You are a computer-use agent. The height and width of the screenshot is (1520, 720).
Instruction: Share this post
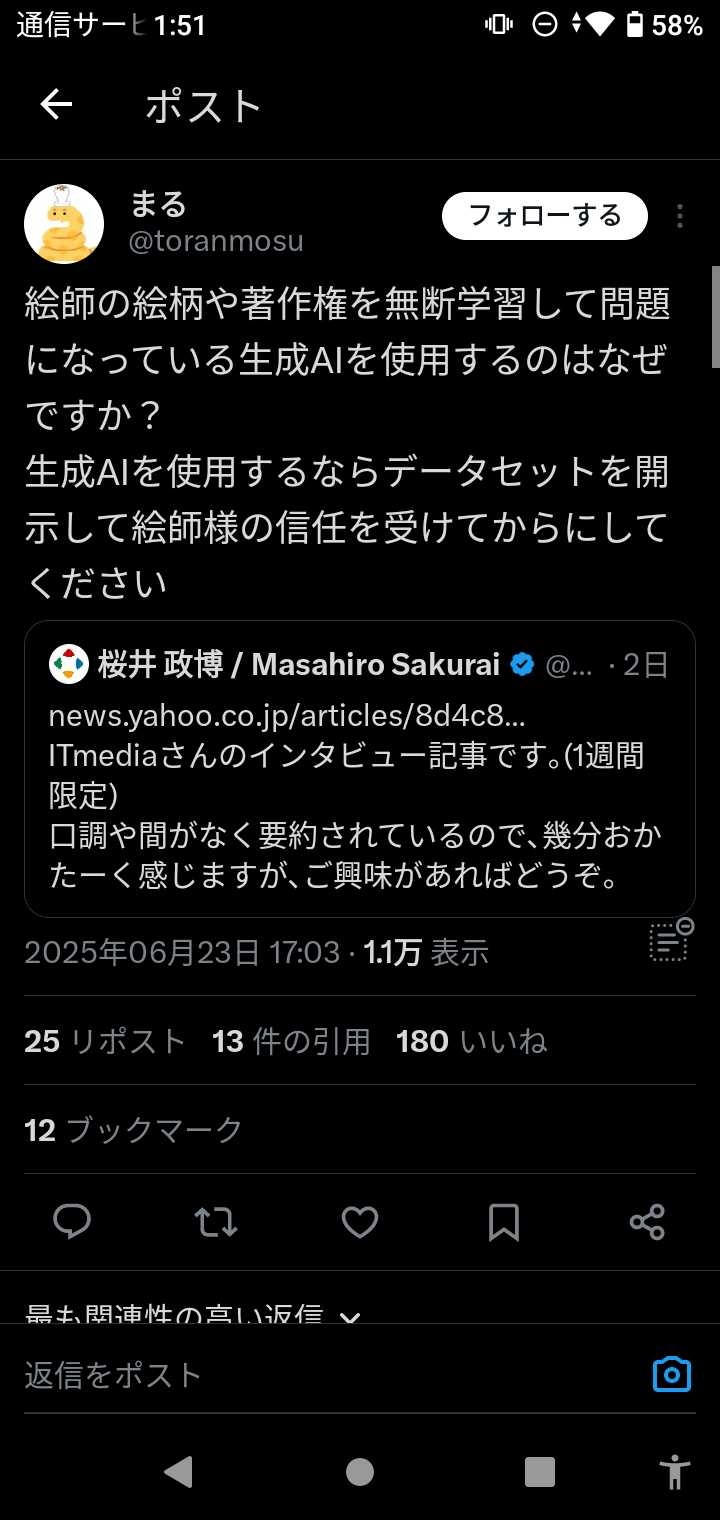pos(647,1222)
